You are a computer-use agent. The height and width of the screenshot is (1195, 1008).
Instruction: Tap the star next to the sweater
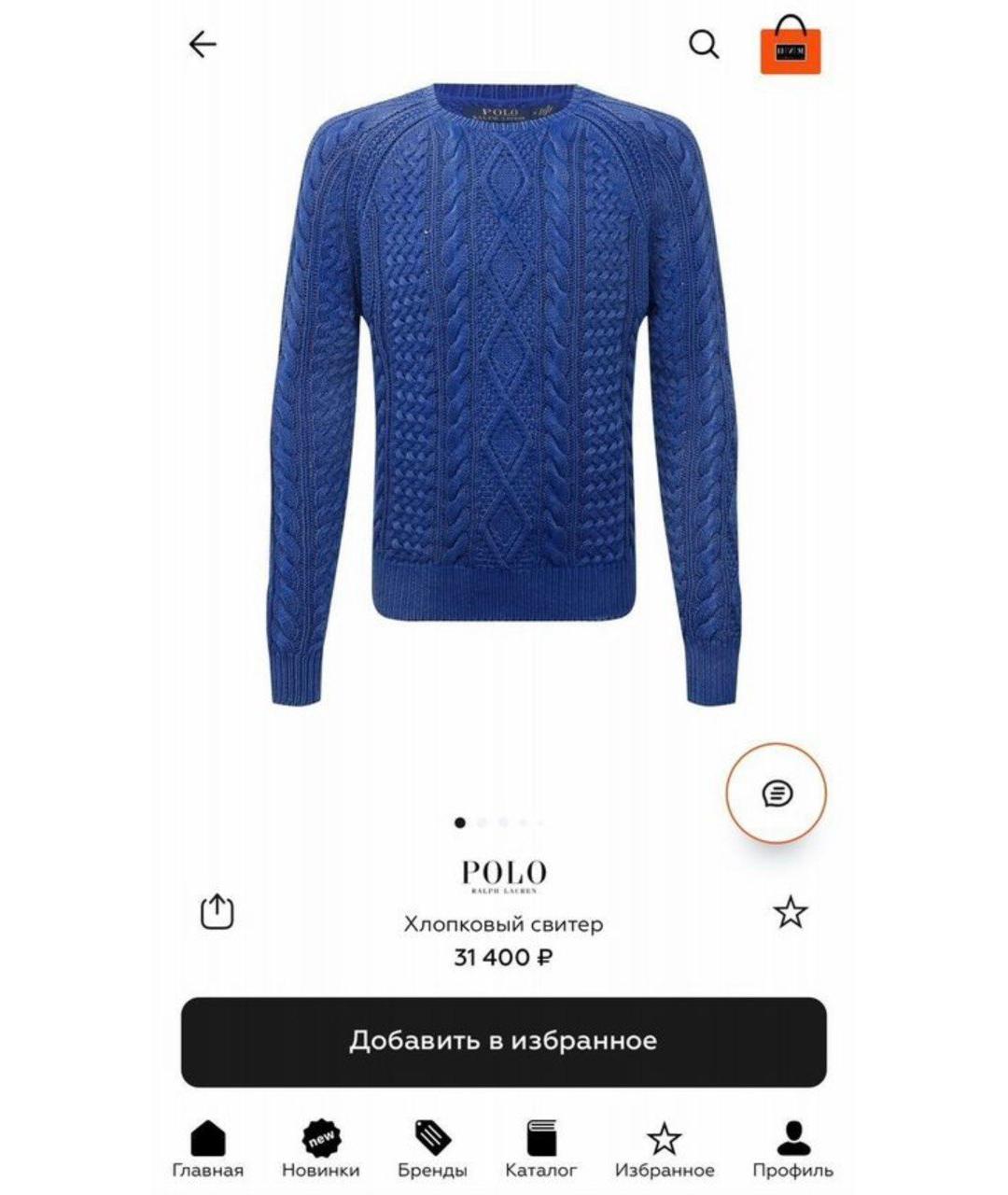click(x=791, y=912)
